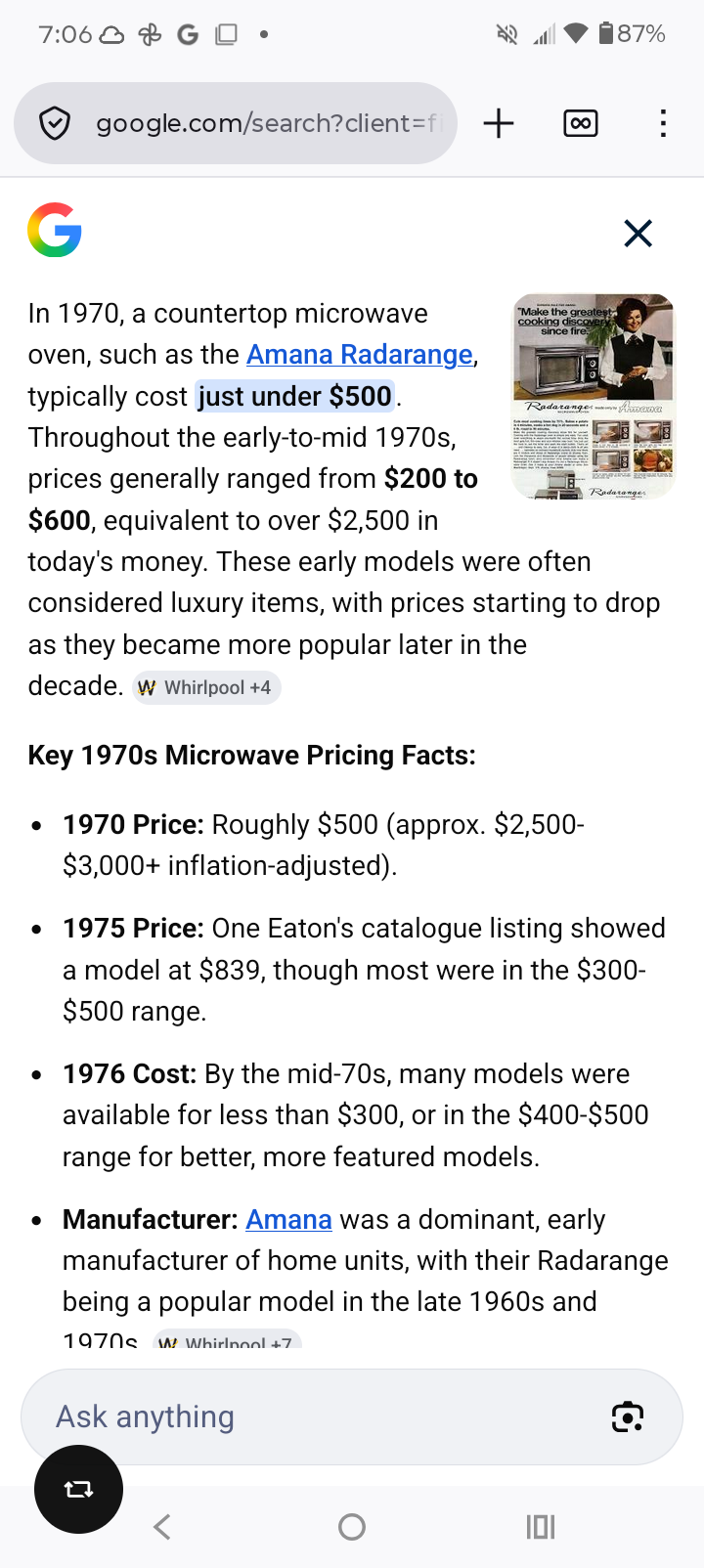This screenshot has height=1568, width=704.
Task: Open the Radarange advertisement image
Action: (x=594, y=396)
